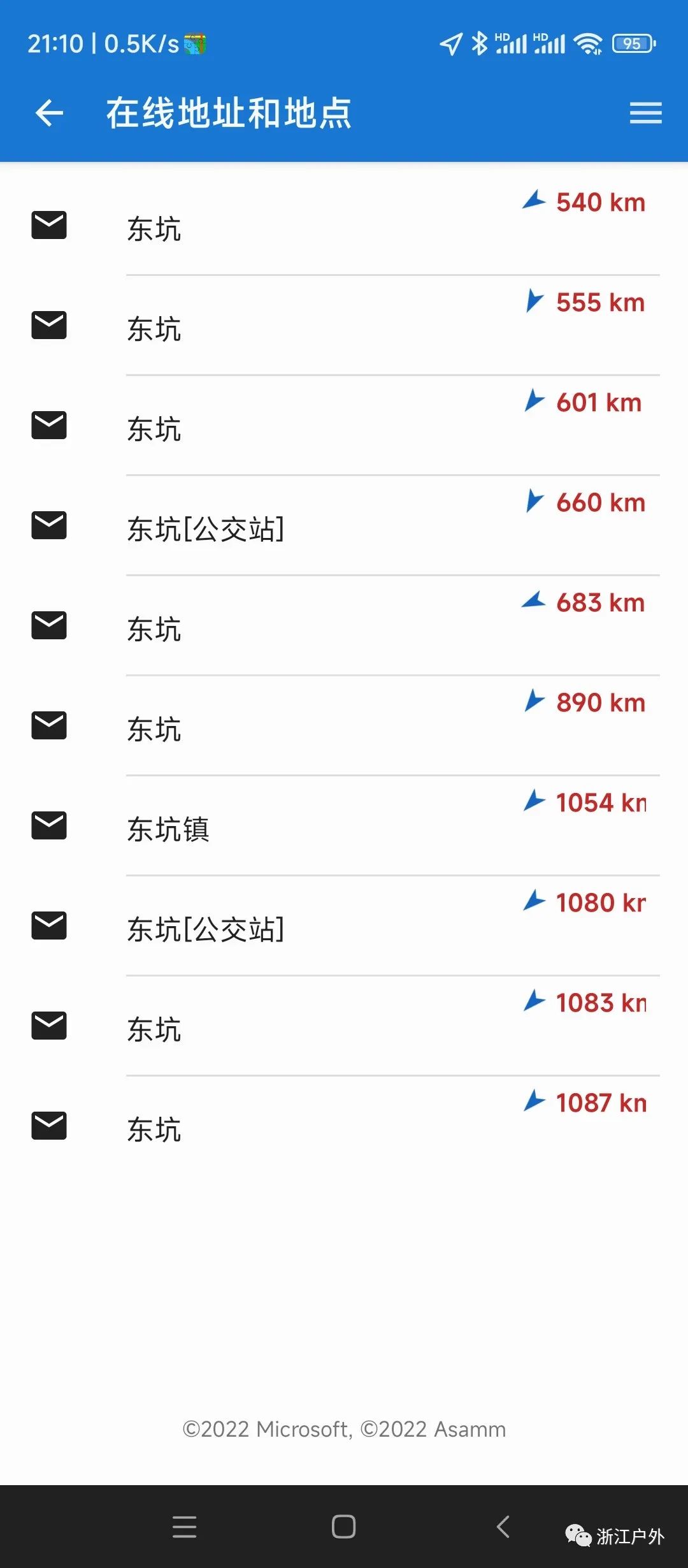Open recent apps from the navigation bar
Screen dimensions: 688x1568
click(x=184, y=1527)
